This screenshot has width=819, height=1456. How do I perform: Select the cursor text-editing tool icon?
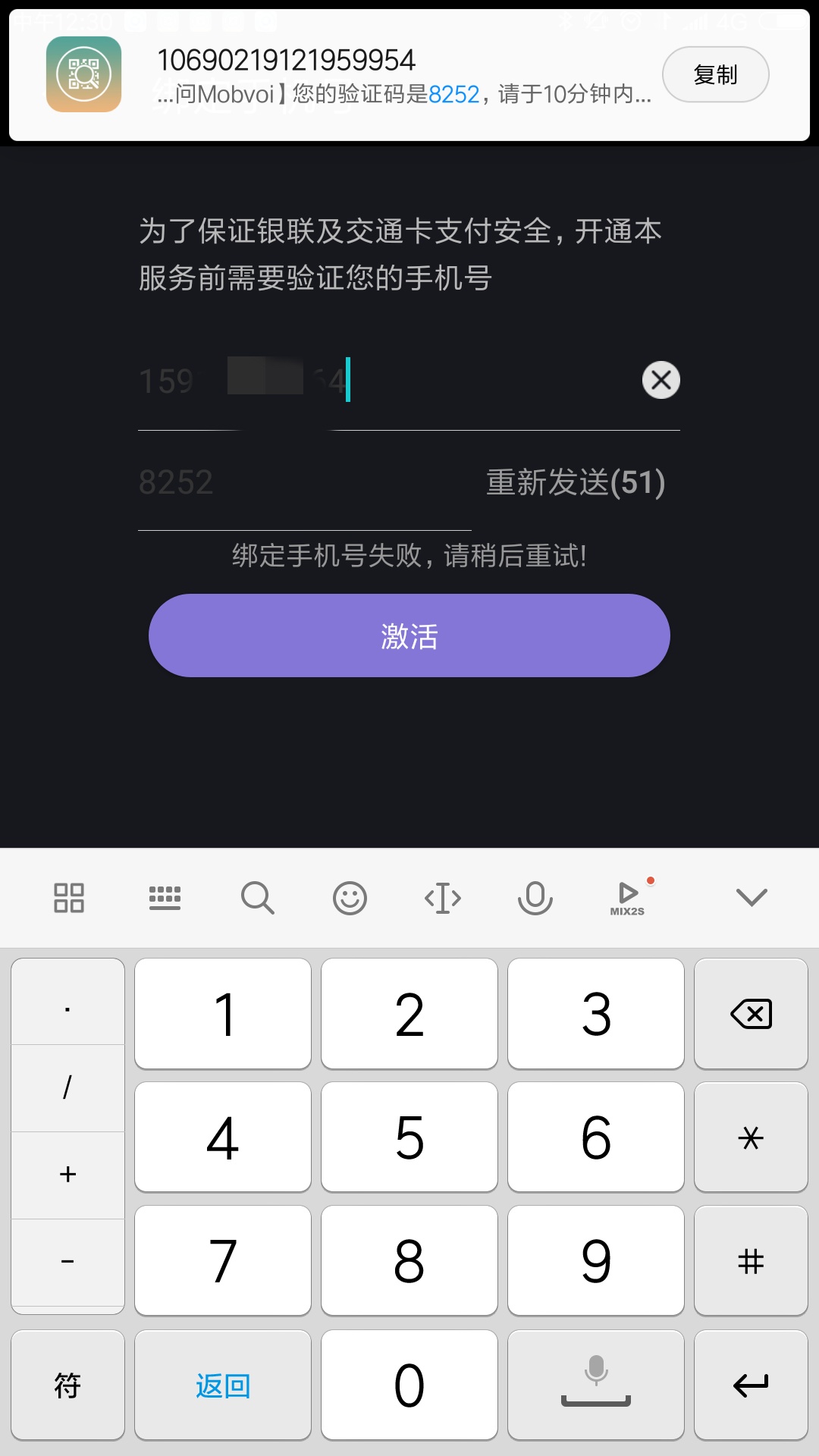point(443,897)
